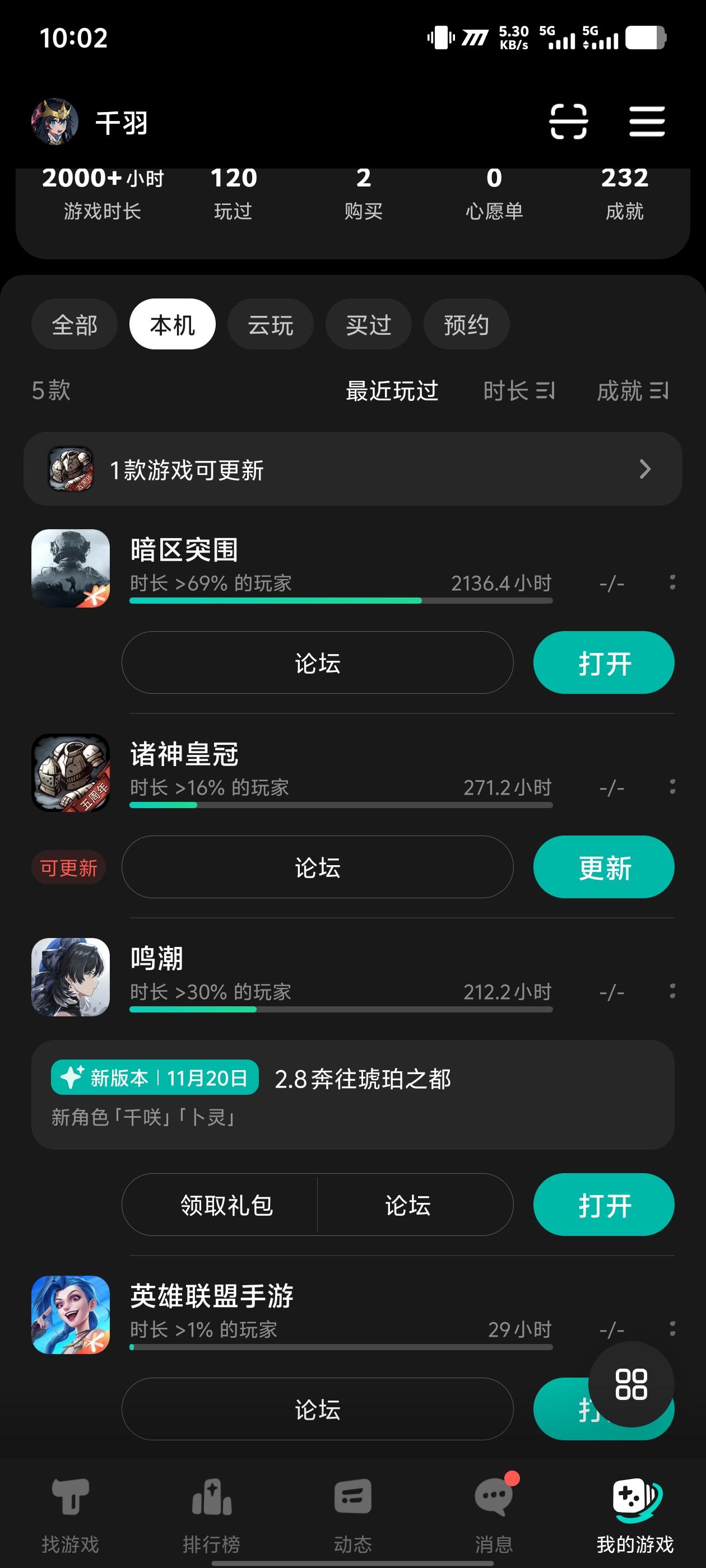Select the 预约 filter chip
Screen dimensions: 706x1568
466,324
